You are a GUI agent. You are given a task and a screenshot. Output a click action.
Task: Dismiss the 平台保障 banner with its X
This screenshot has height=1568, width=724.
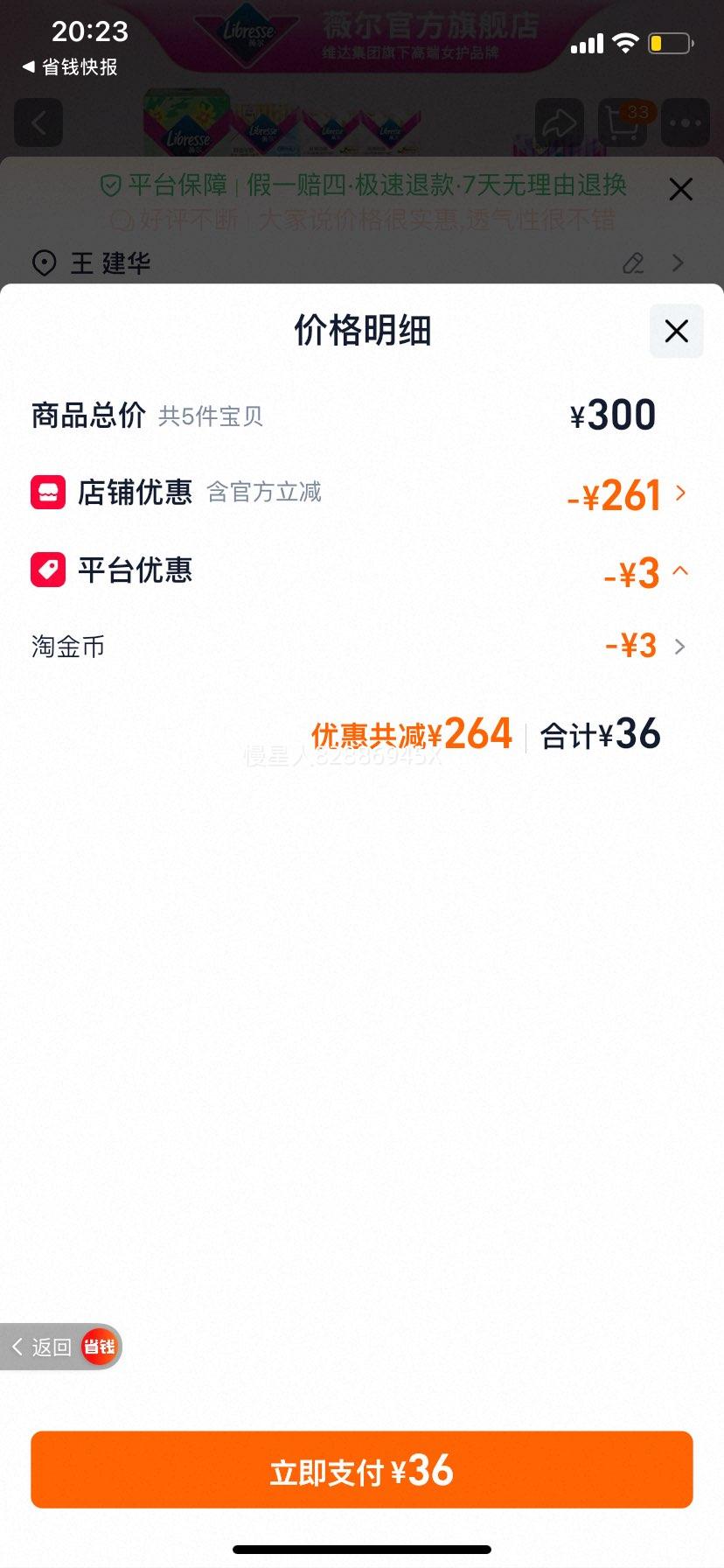pos(680,189)
